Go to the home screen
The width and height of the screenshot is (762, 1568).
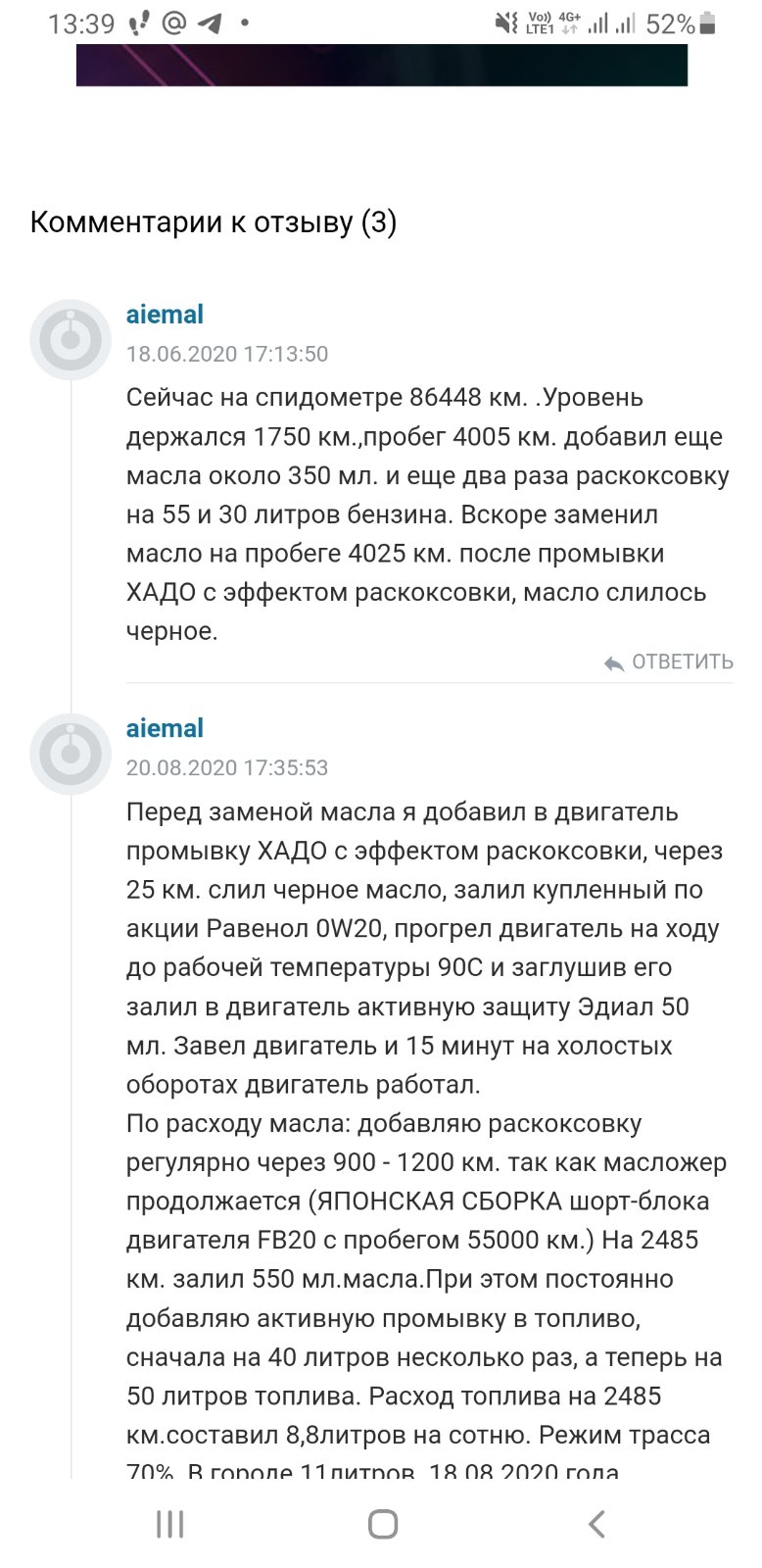click(x=382, y=1524)
